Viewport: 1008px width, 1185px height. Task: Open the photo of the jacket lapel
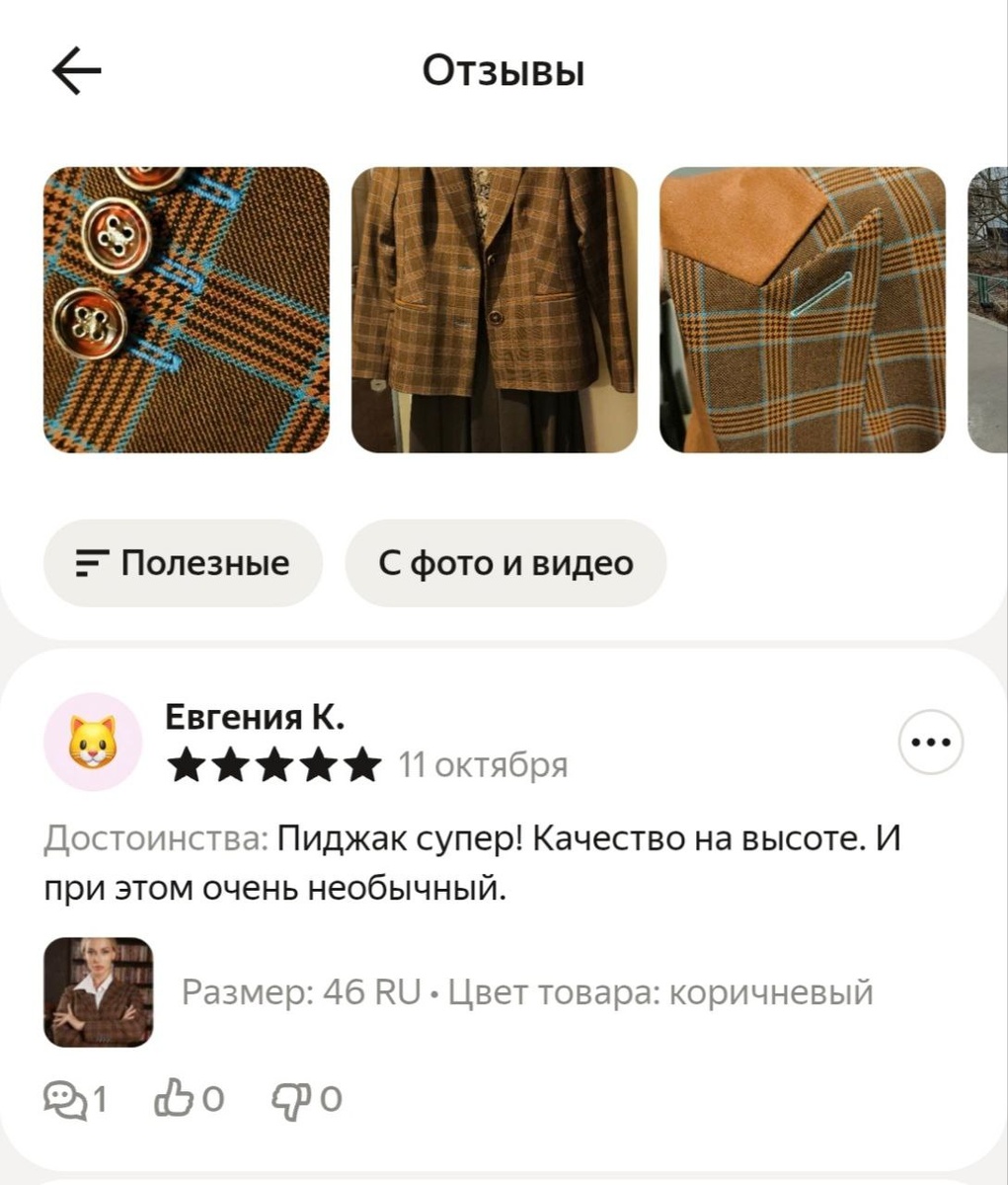pos(802,310)
